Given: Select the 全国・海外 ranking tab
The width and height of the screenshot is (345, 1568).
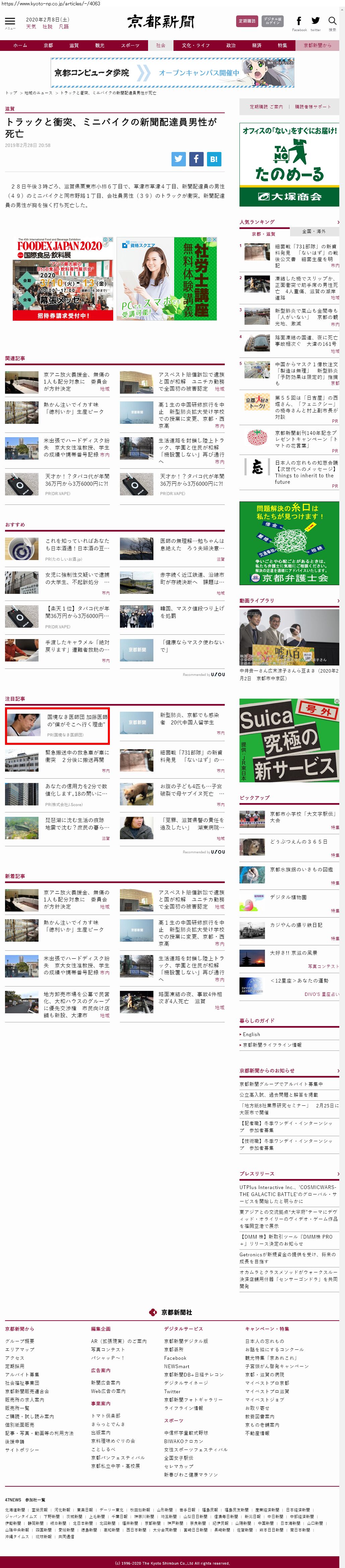Looking at the screenshot, I should click(x=314, y=232).
